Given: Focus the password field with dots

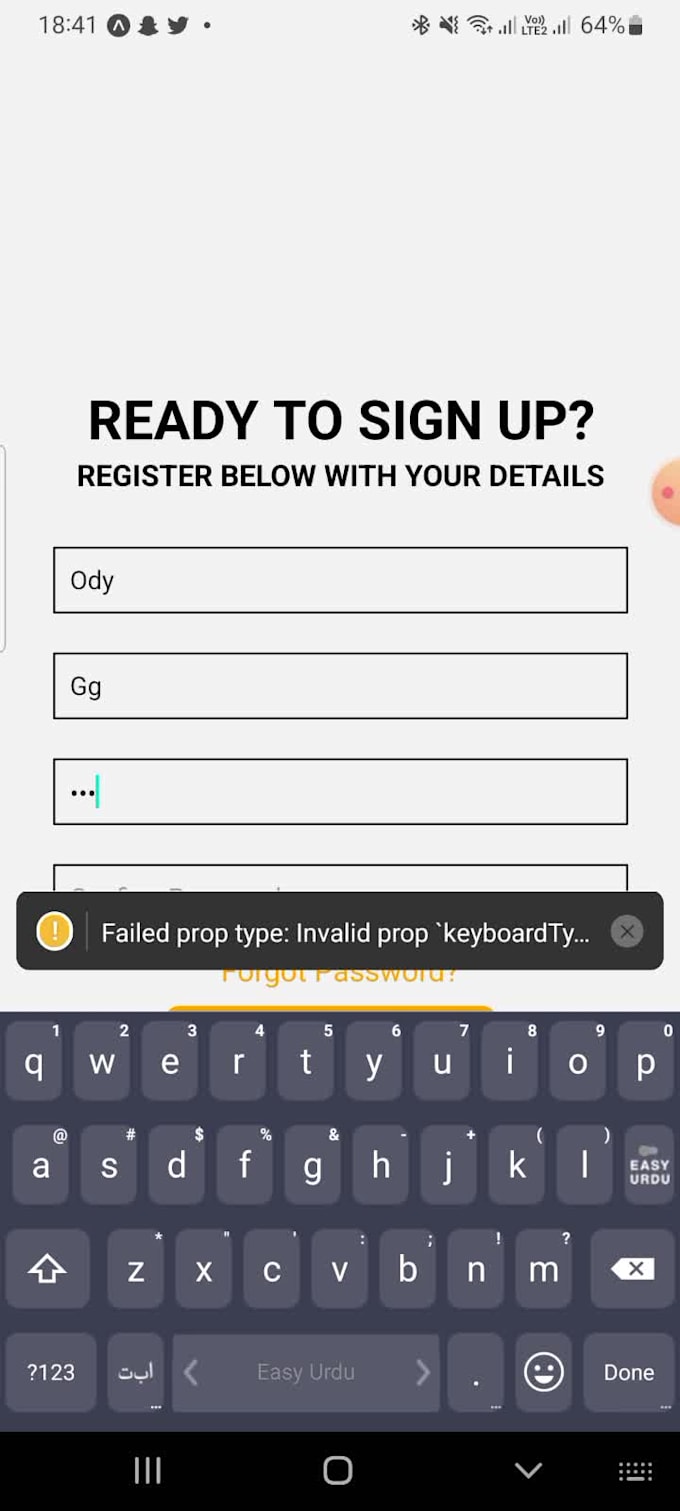Looking at the screenshot, I should 340,792.
